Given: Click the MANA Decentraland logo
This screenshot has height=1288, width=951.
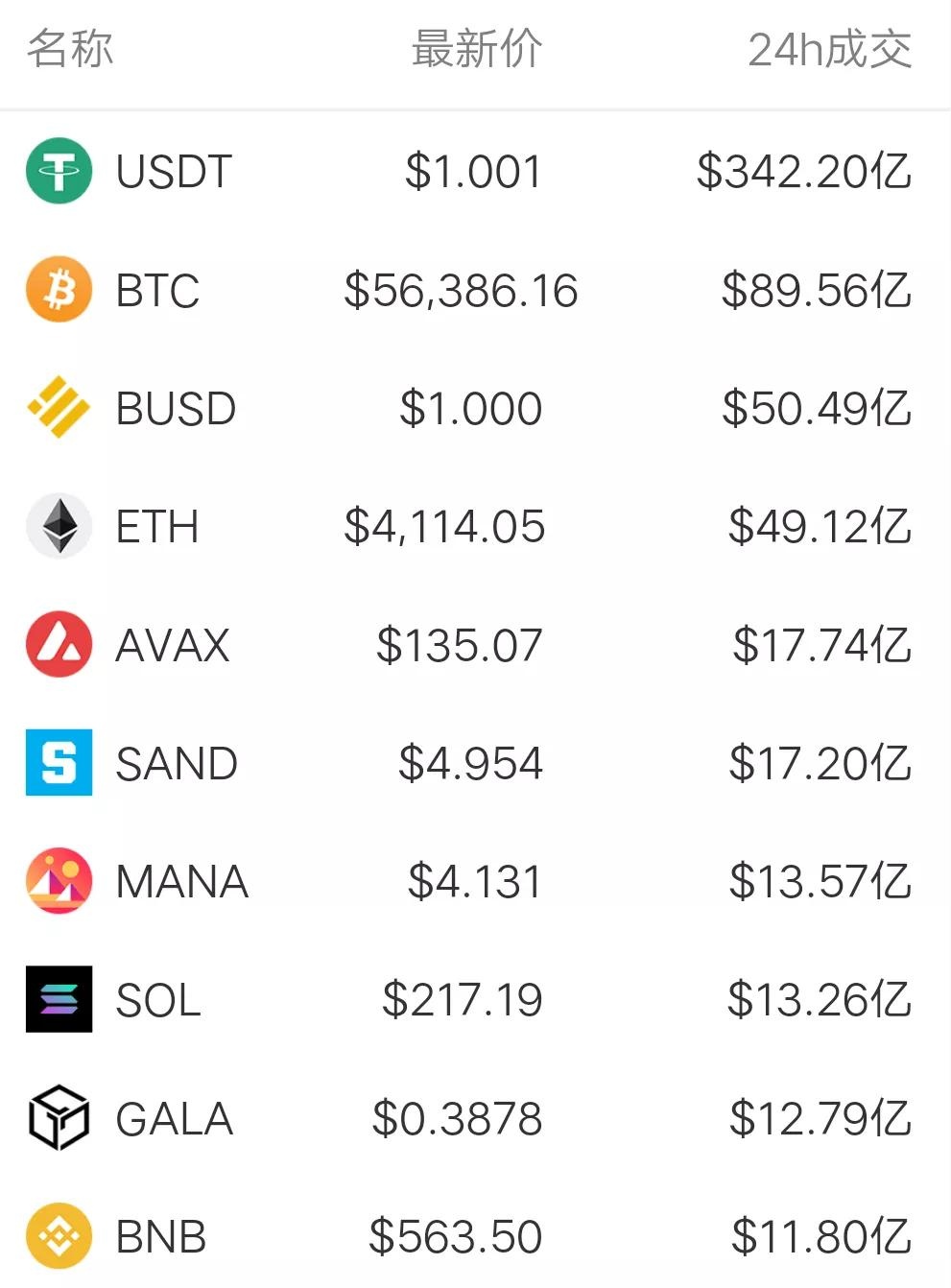Looking at the screenshot, I should [58, 881].
